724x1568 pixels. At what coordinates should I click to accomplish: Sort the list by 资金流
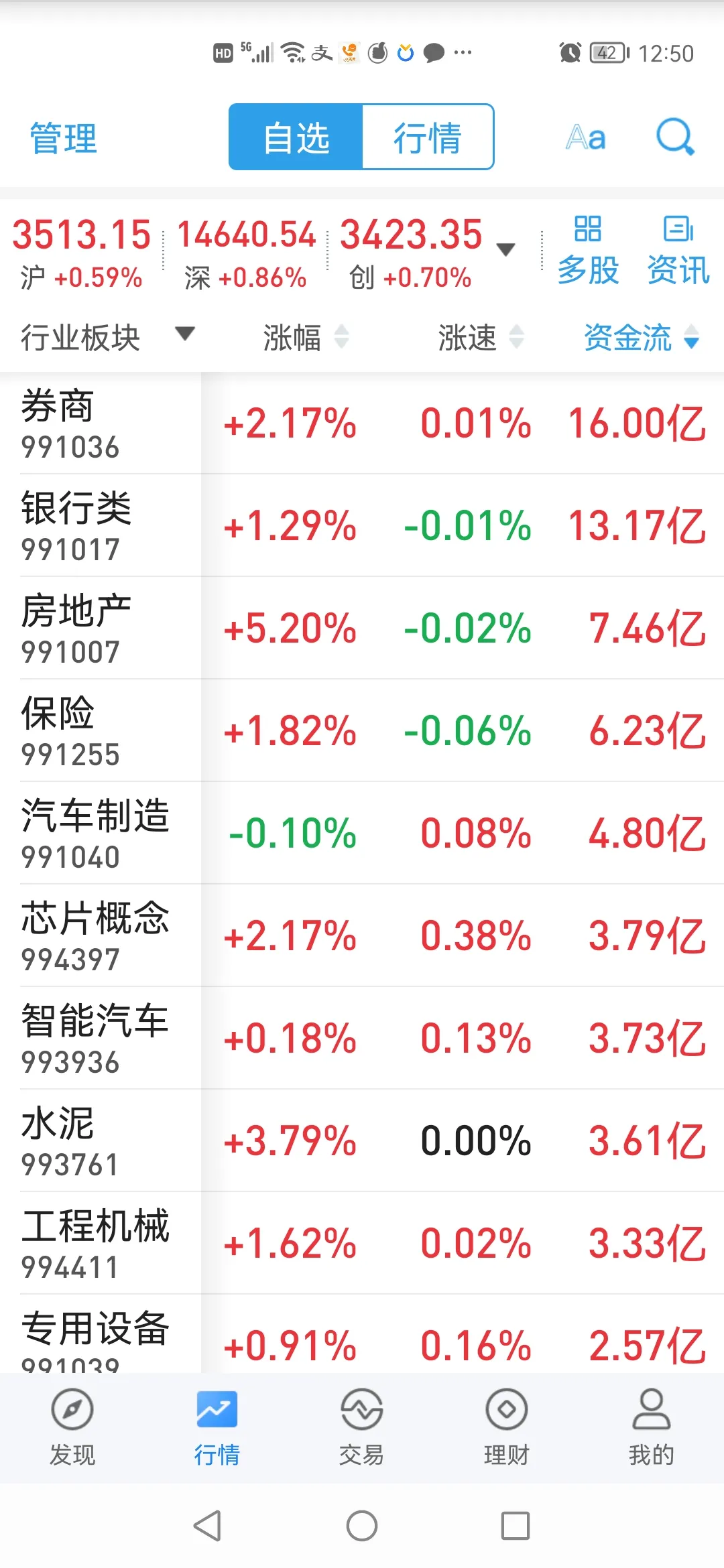[x=642, y=336]
